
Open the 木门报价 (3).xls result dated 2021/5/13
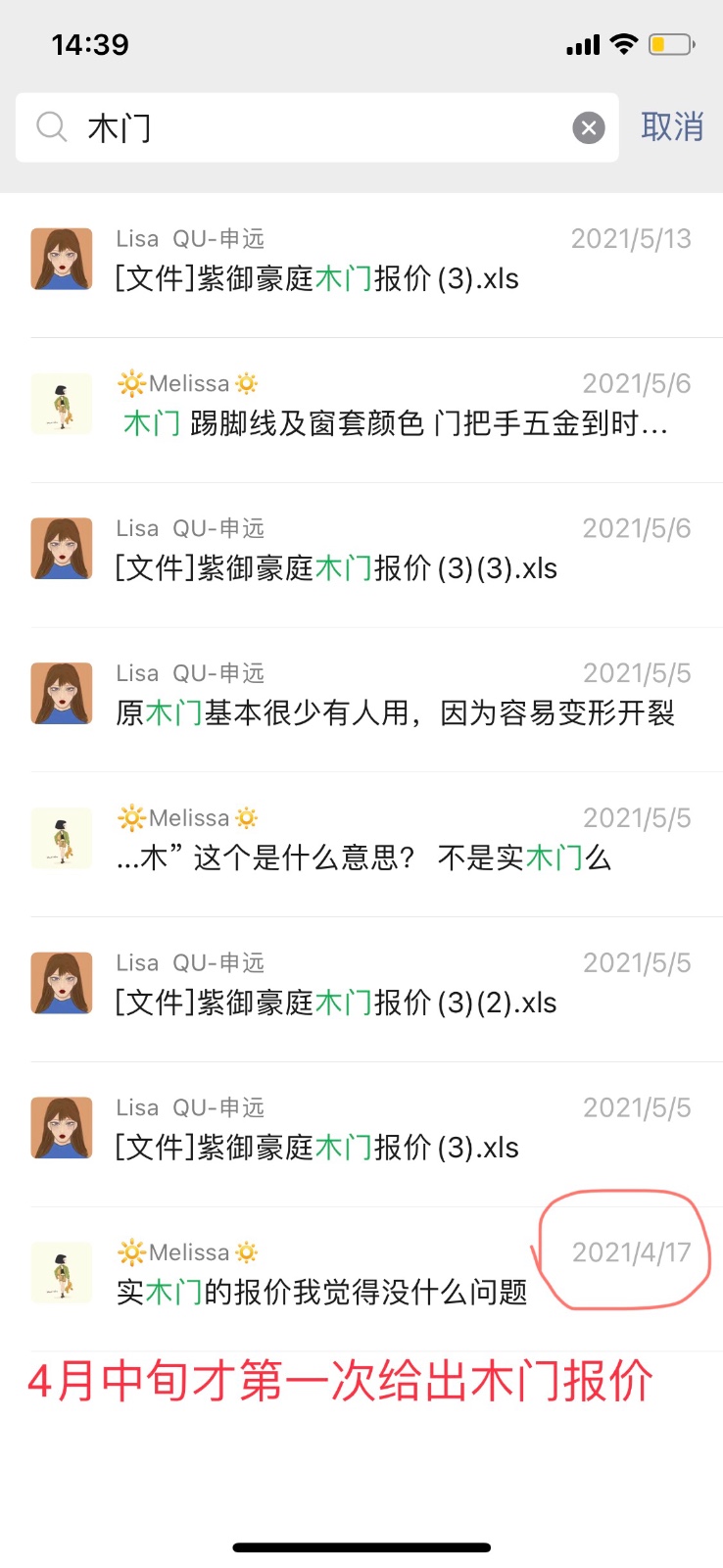click(361, 262)
